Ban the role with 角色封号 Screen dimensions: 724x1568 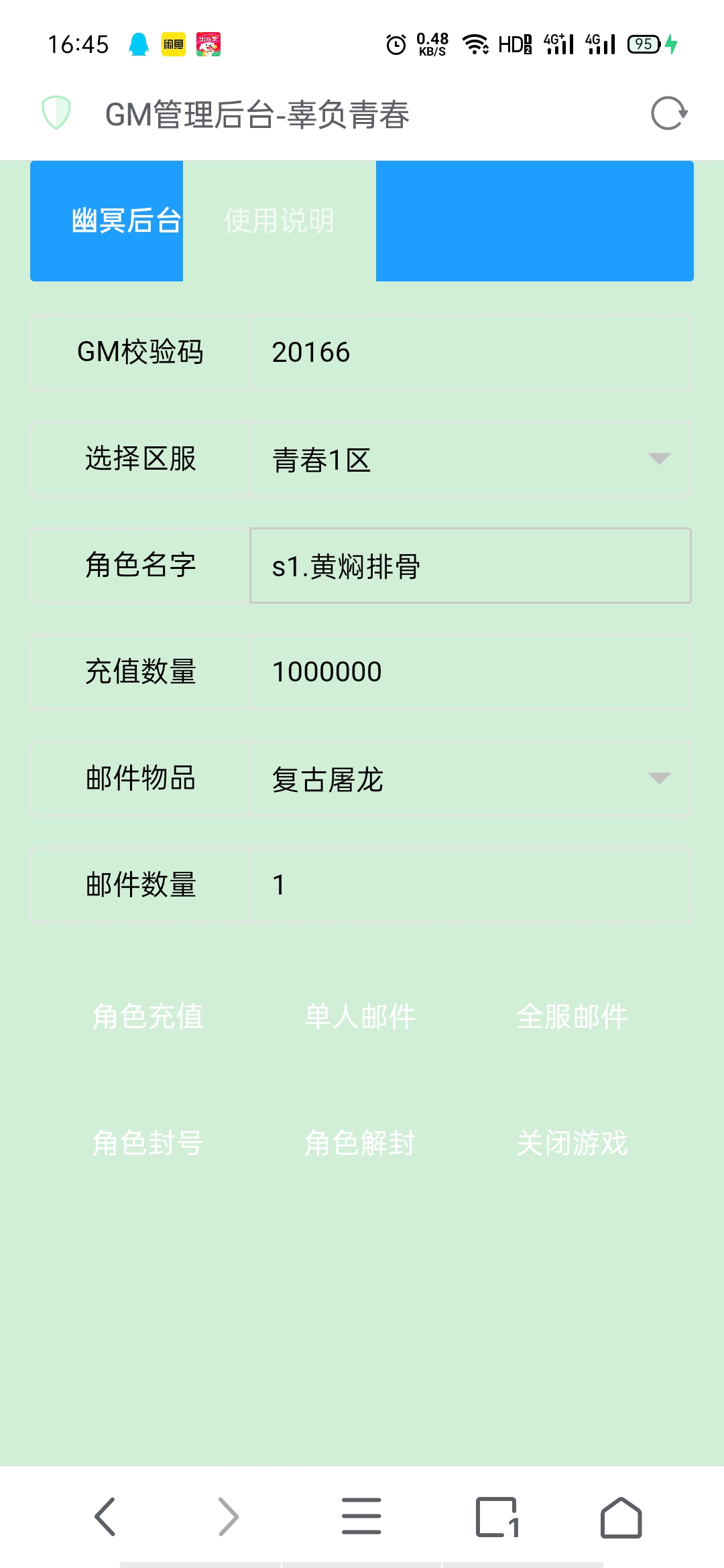click(148, 1142)
